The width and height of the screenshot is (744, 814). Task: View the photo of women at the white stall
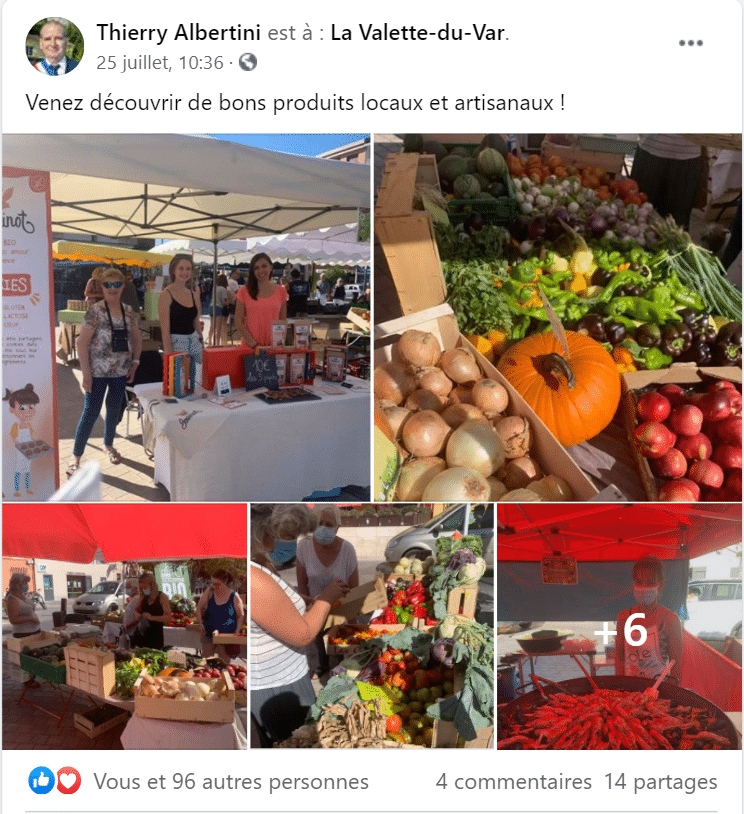[186, 317]
